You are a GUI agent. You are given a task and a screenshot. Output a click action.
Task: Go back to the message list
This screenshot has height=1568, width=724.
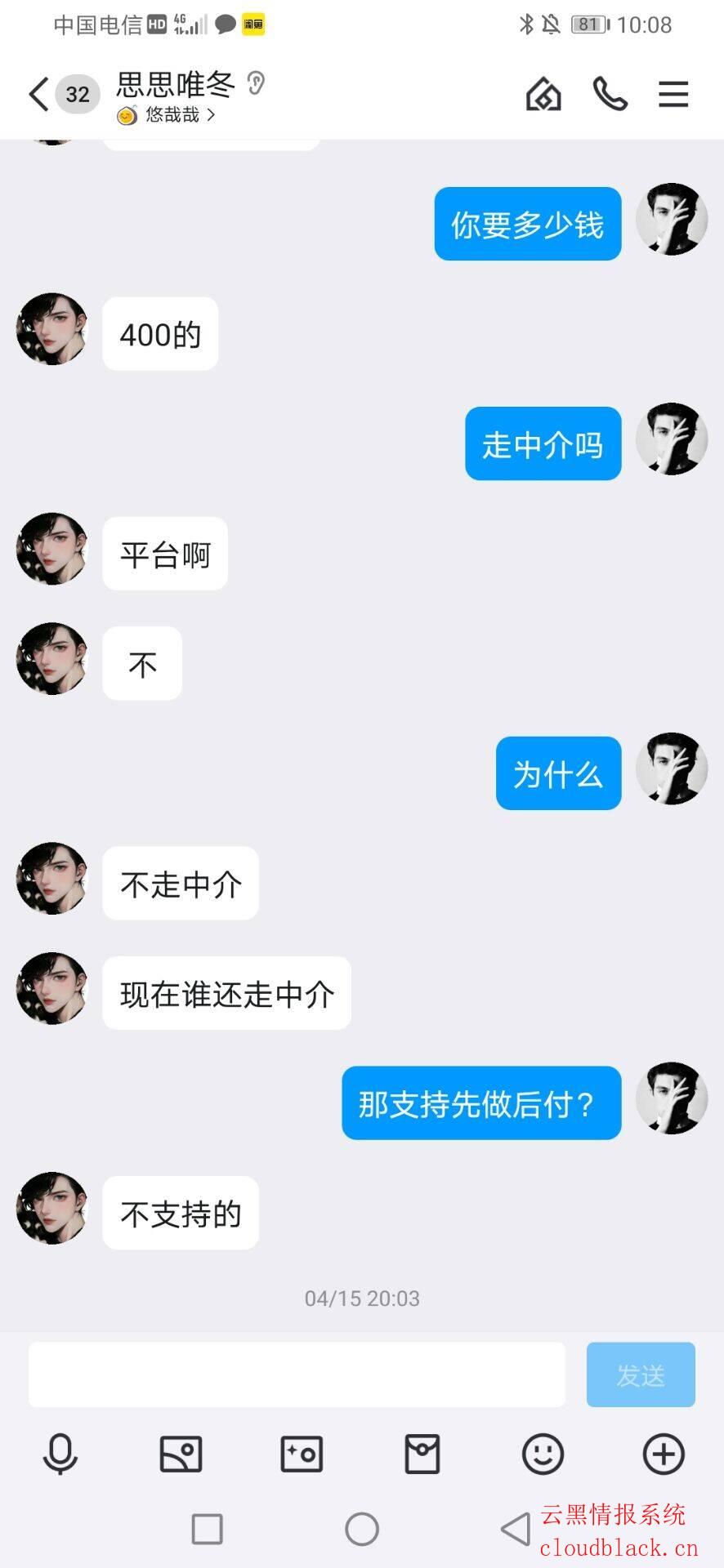38,95
